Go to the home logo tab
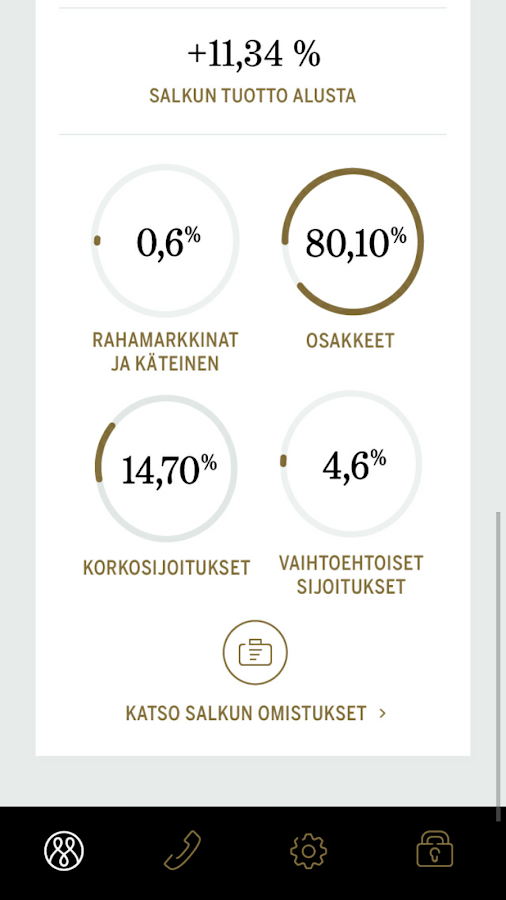506x900 pixels. pyautogui.click(x=64, y=851)
